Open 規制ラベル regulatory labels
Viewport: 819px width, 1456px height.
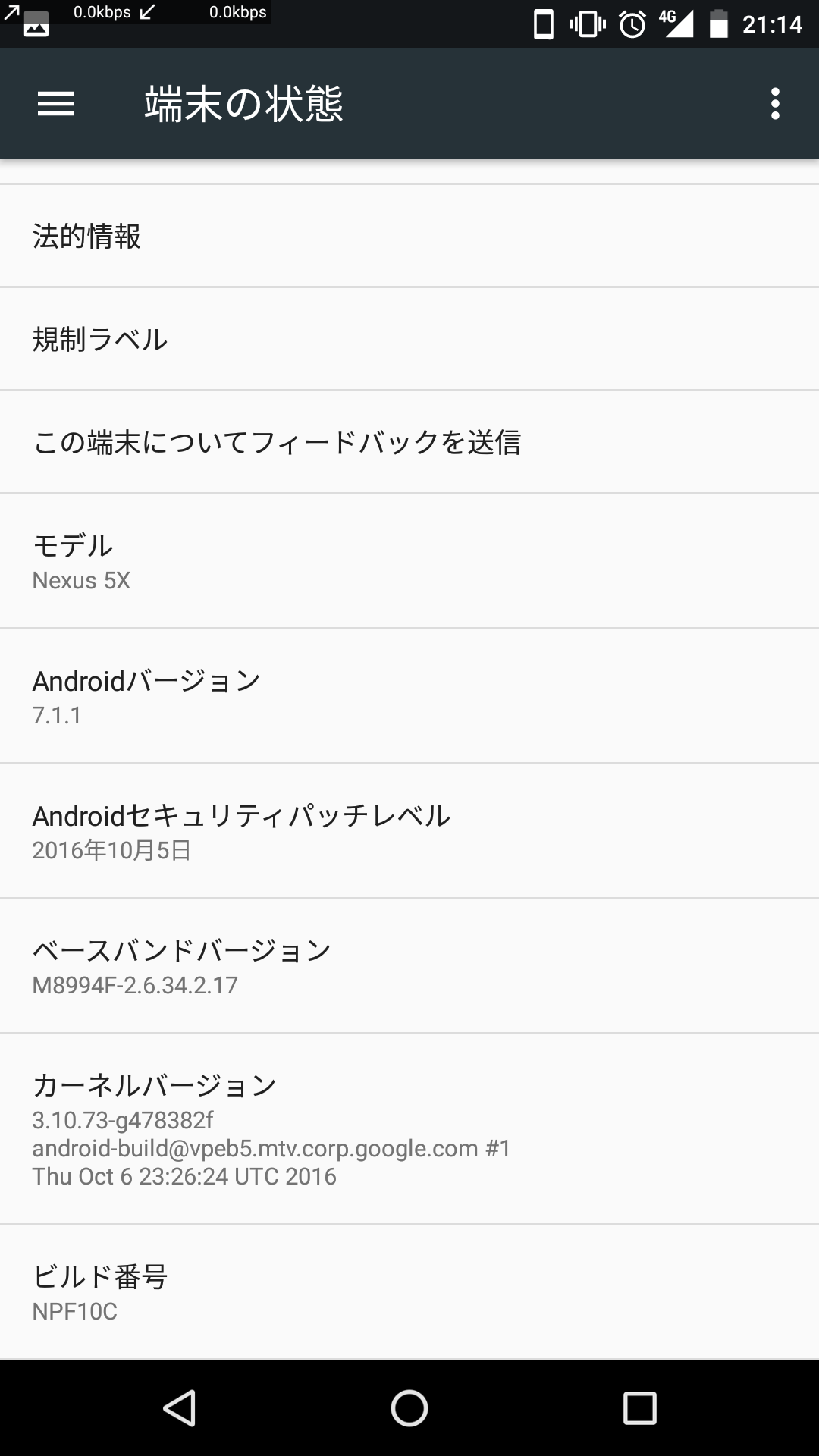tap(409, 339)
